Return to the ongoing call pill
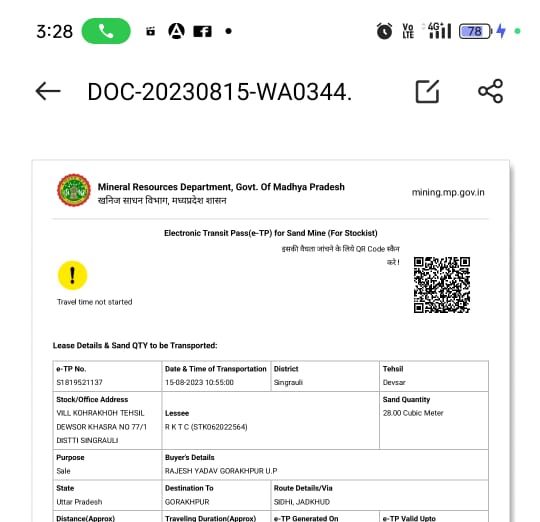 coord(106,31)
